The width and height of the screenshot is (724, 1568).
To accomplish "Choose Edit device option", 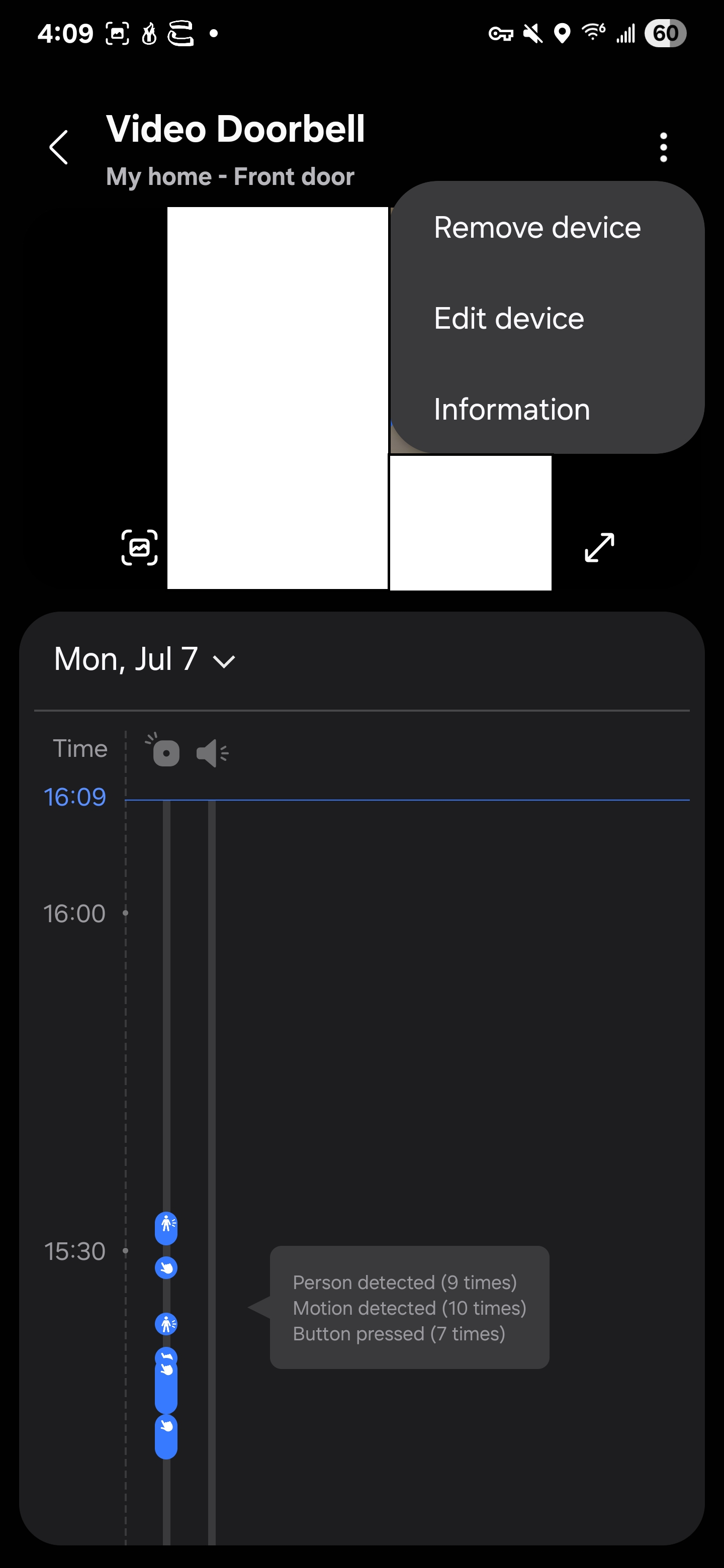I will [508, 318].
